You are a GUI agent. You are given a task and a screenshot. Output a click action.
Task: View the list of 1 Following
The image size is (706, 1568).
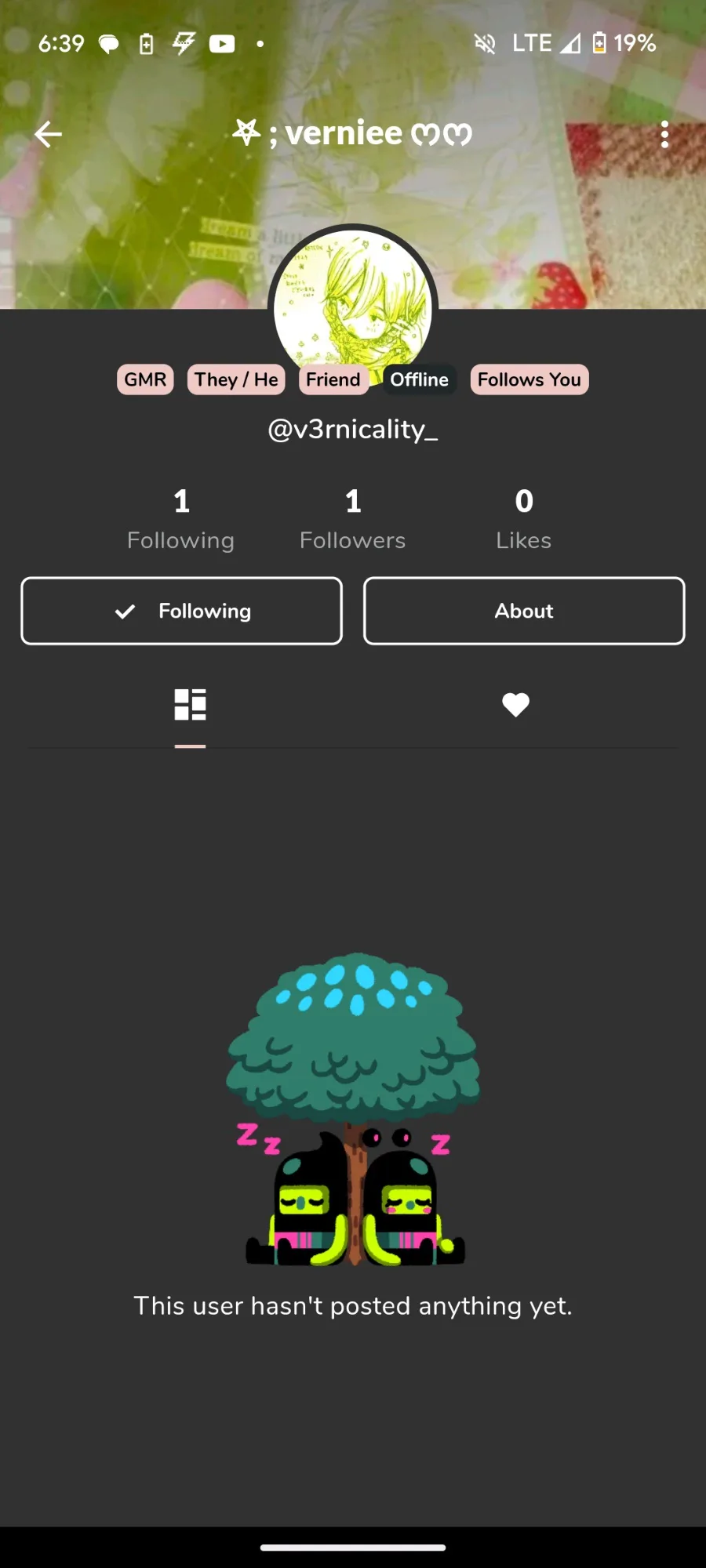[181, 519]
